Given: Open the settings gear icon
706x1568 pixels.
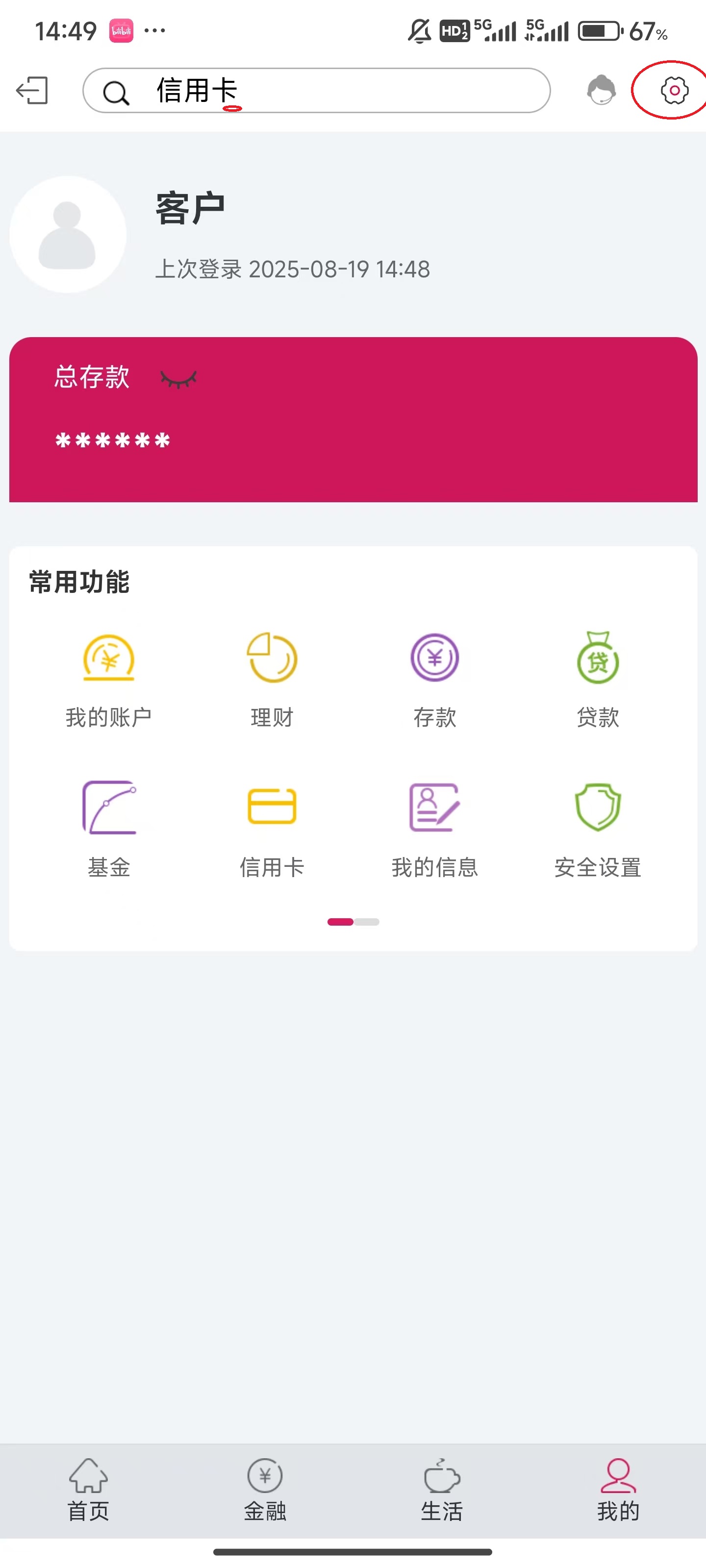Looking at the screenshot, I should pos(674,91).
